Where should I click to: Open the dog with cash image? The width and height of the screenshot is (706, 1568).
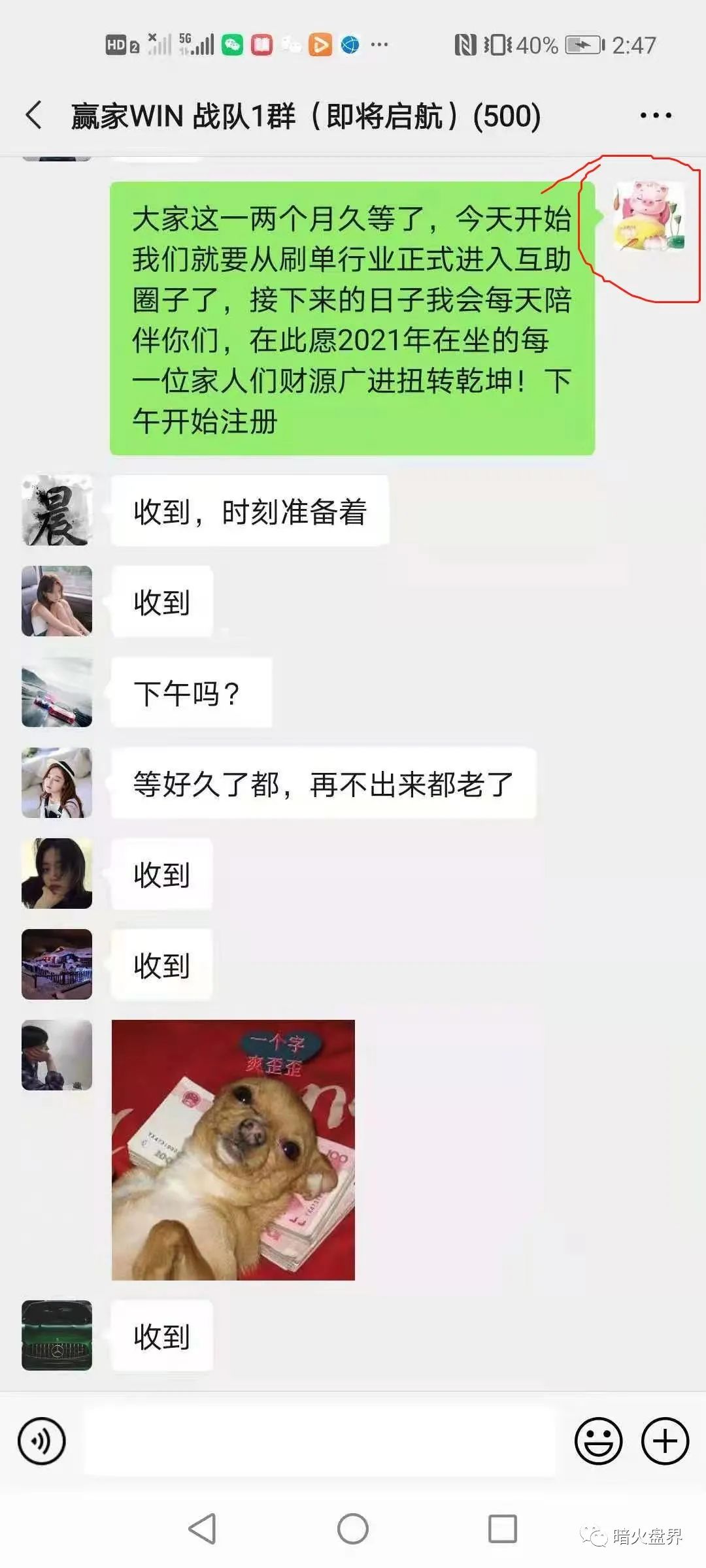(233, 1149)
